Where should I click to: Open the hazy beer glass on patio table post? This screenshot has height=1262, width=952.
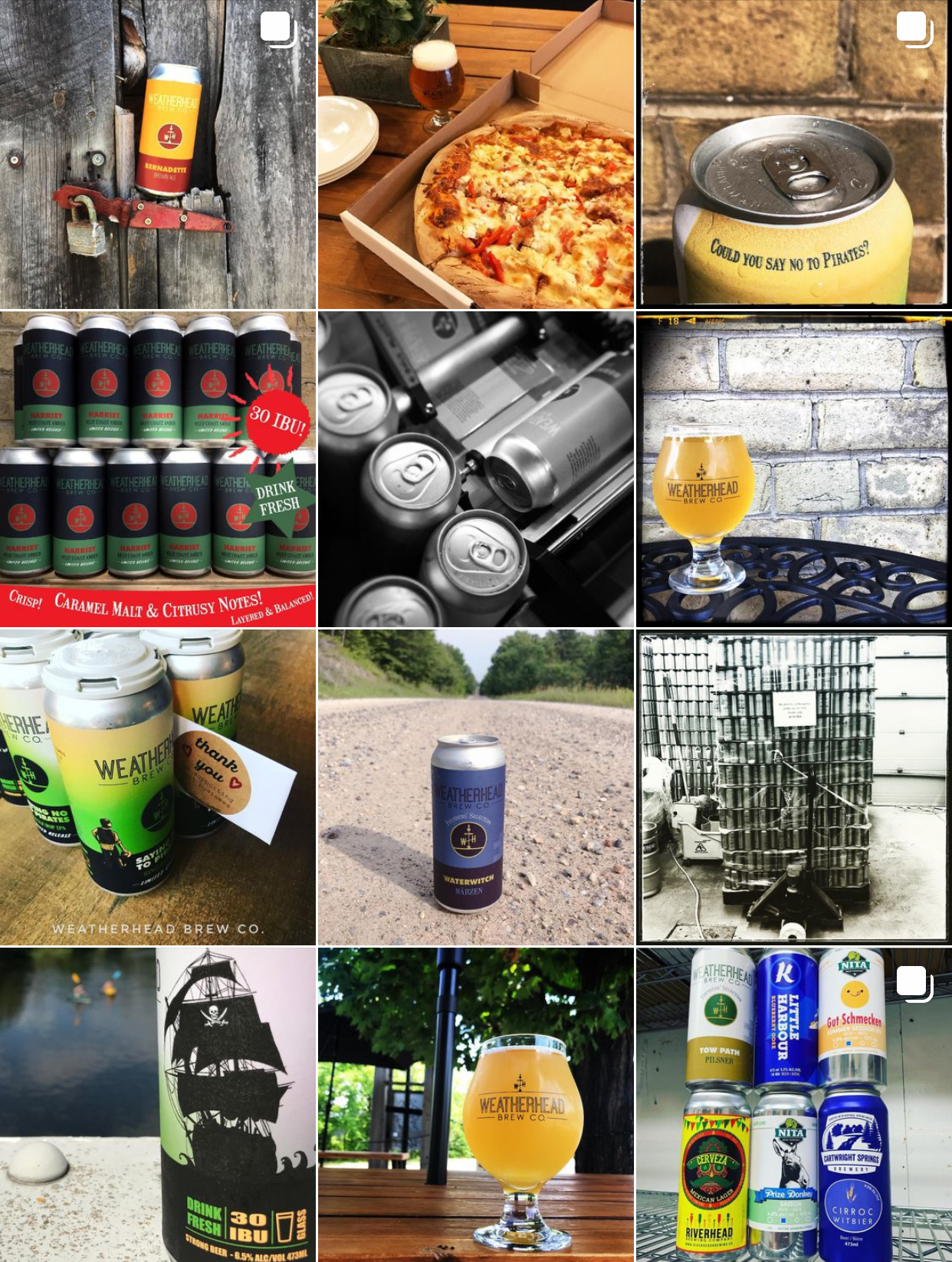476,1105
